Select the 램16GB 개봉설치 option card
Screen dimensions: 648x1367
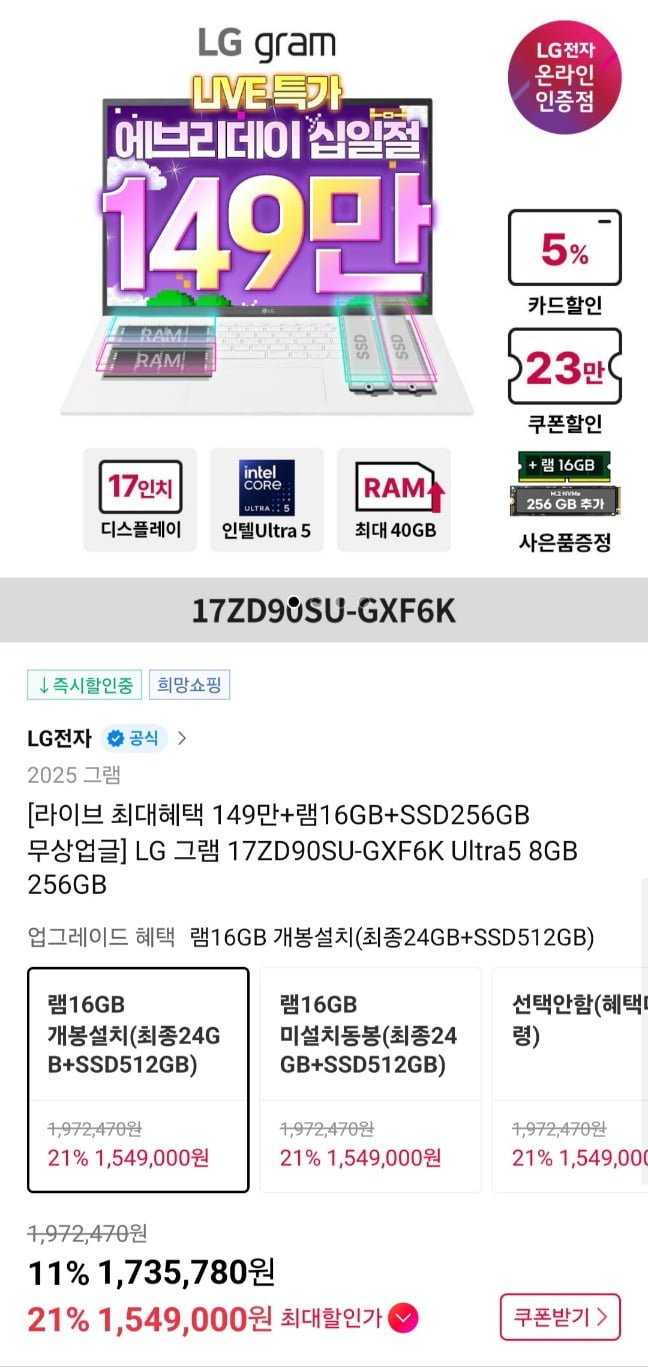pos(138,1079)
